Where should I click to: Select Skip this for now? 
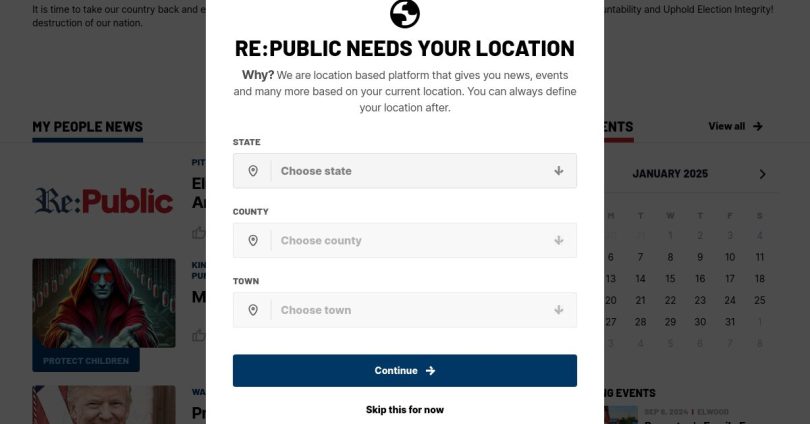pos(404,410)
